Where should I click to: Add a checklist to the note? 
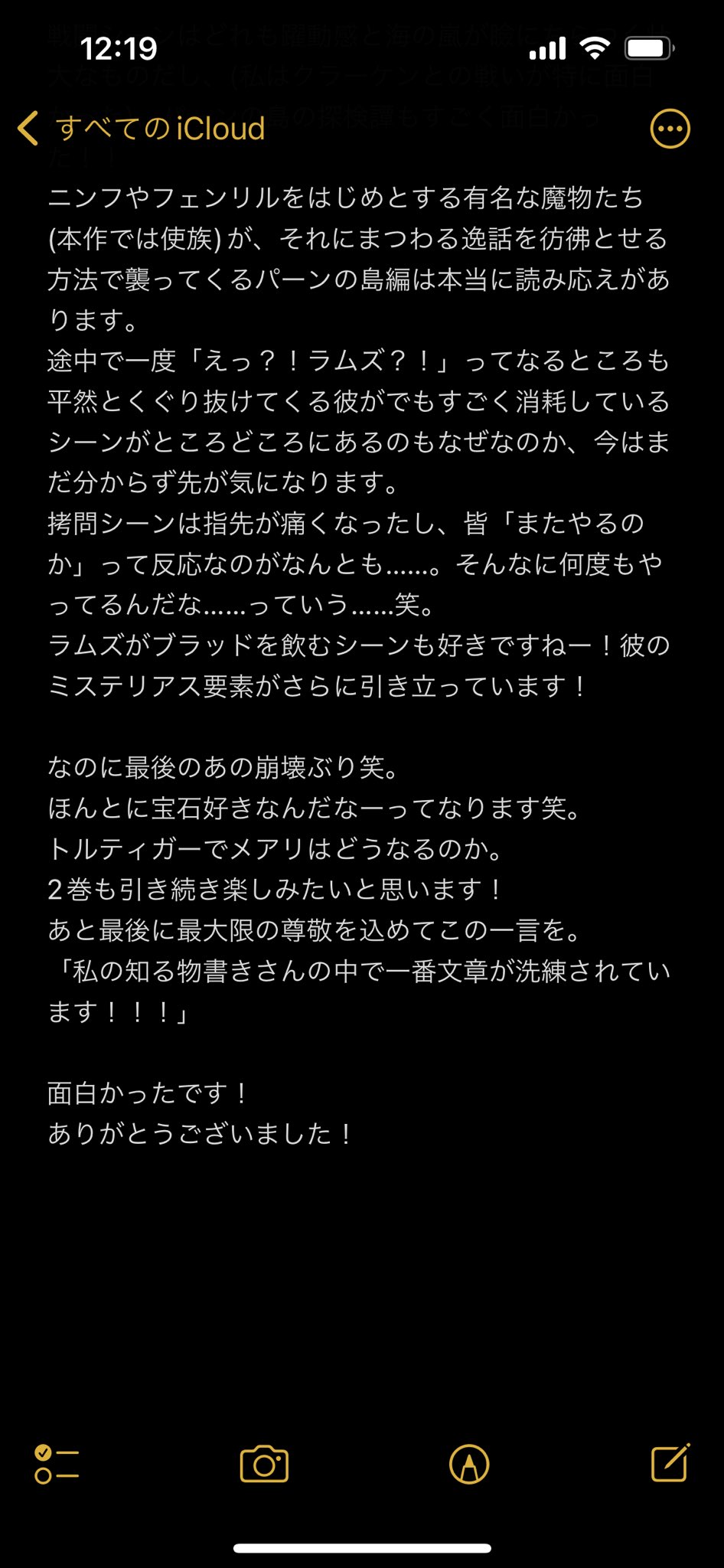tap(57, 1464)
